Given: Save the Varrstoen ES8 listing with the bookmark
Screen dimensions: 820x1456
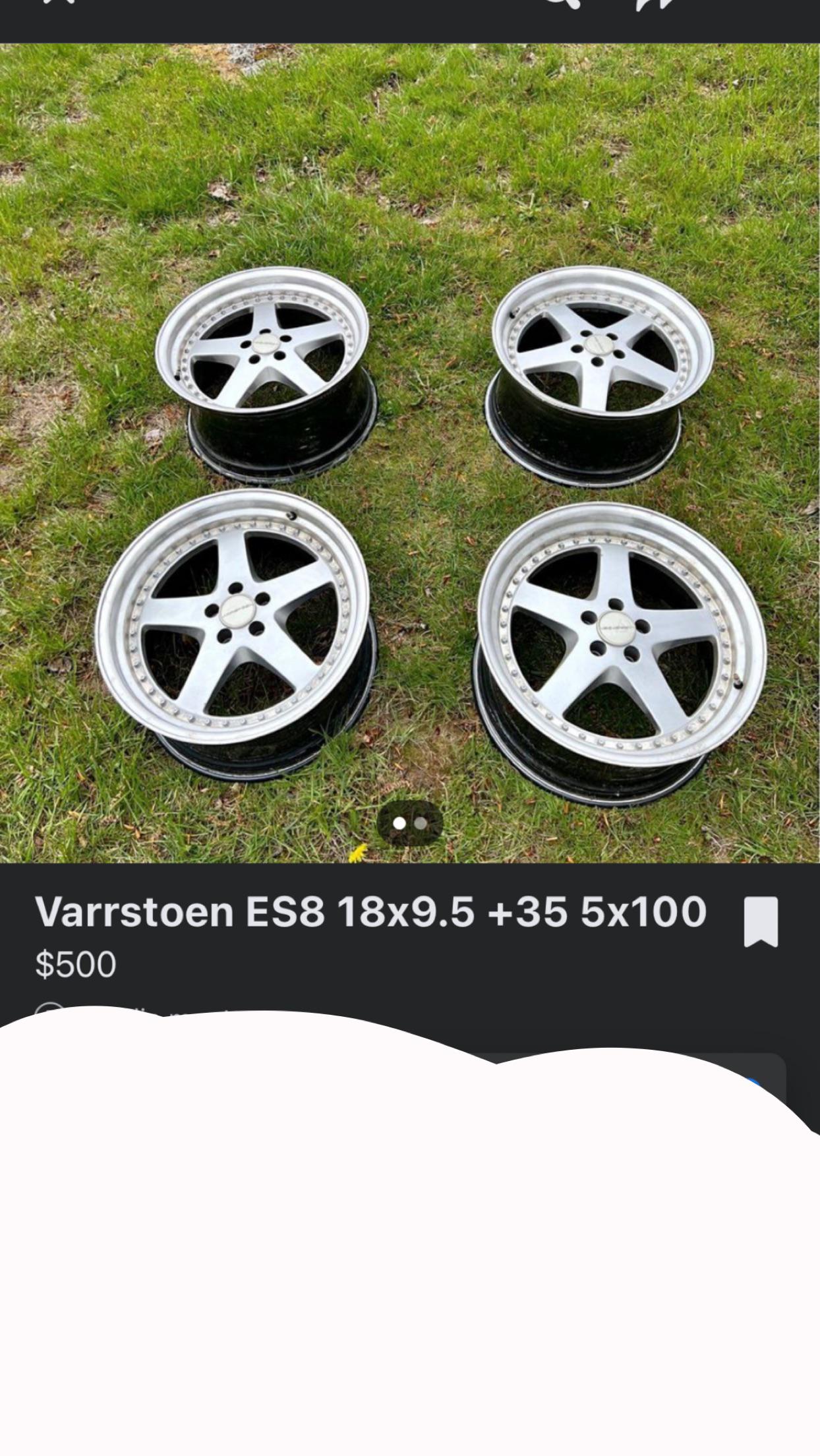Looking at the screenshot, I should (761, 921).
